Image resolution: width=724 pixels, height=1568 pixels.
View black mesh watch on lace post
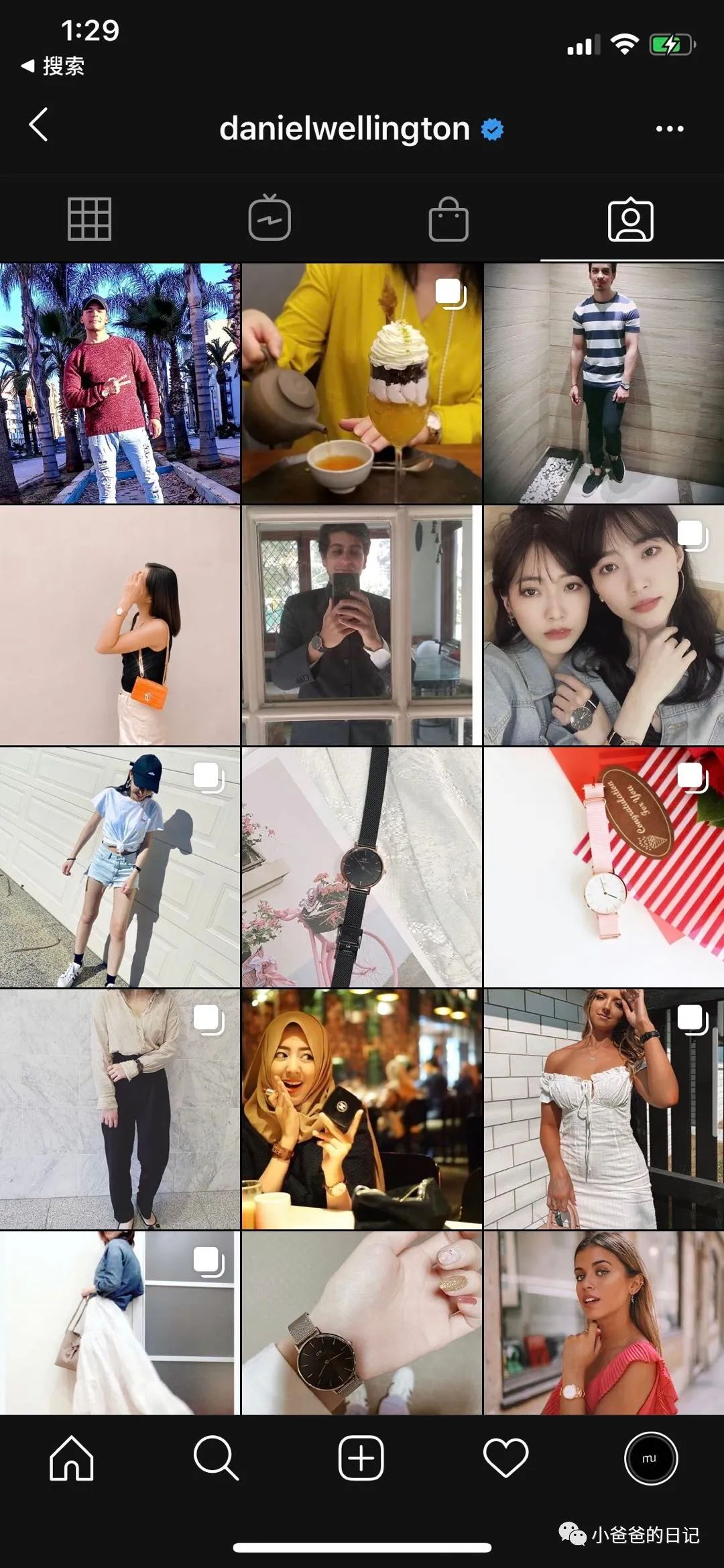coord(361,866)
